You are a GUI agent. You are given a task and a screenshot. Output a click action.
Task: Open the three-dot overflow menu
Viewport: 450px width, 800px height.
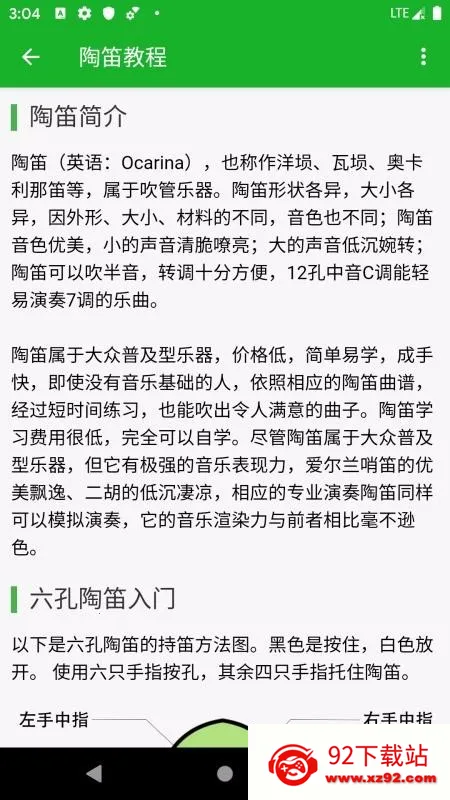pyautogui.click(x=423, y=57)
